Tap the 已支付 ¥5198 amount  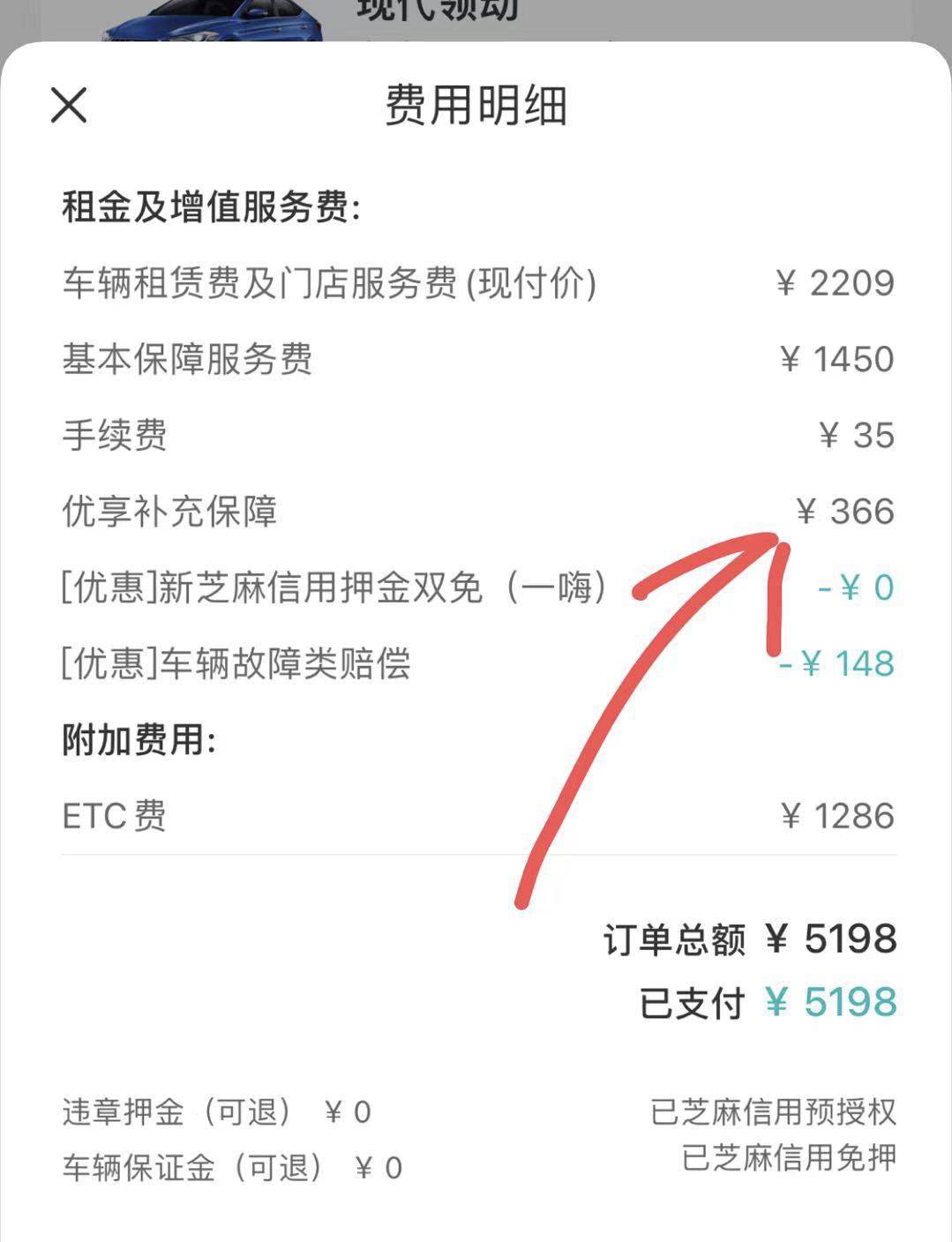[x=829, y=1001]
